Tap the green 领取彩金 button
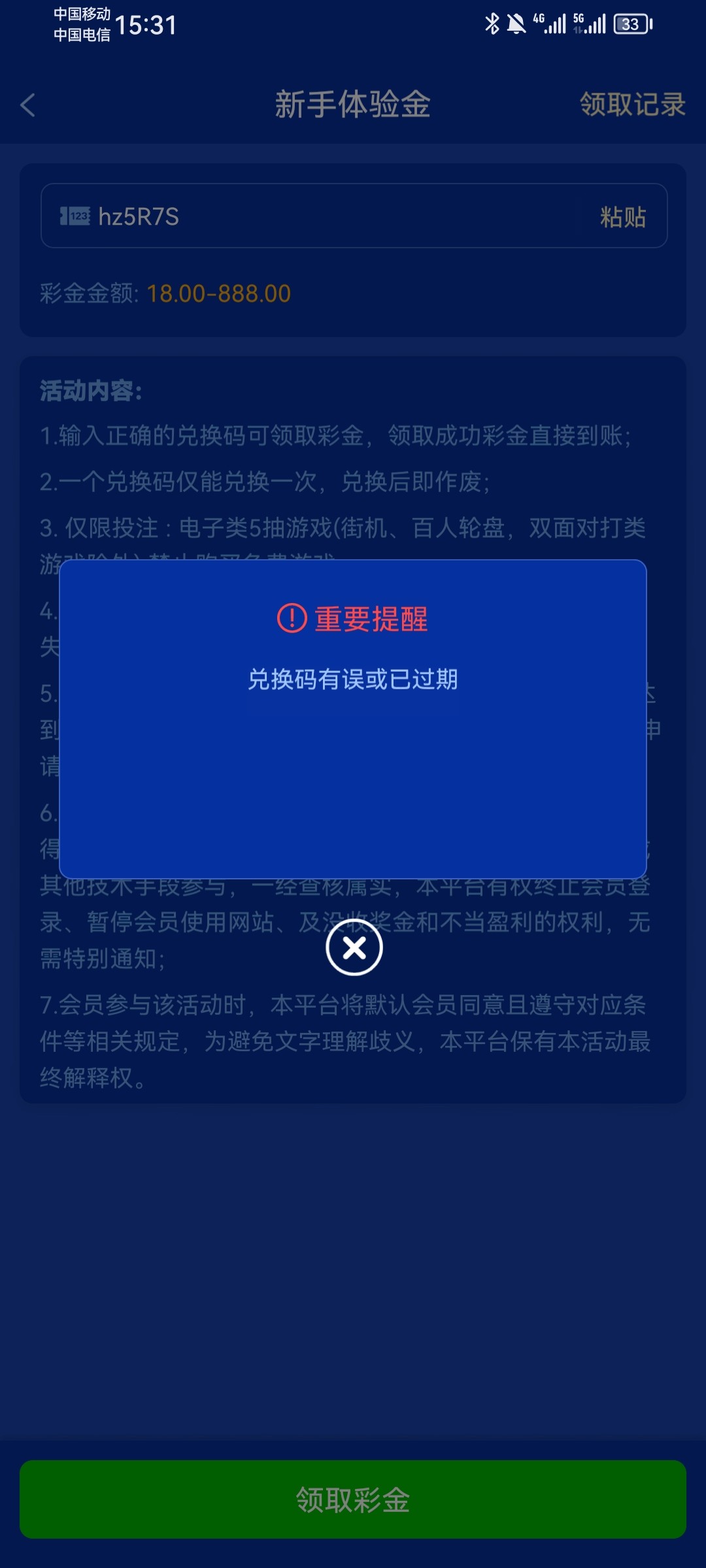The height and width of the screenshot is (1568, 706). (353, 1499)
